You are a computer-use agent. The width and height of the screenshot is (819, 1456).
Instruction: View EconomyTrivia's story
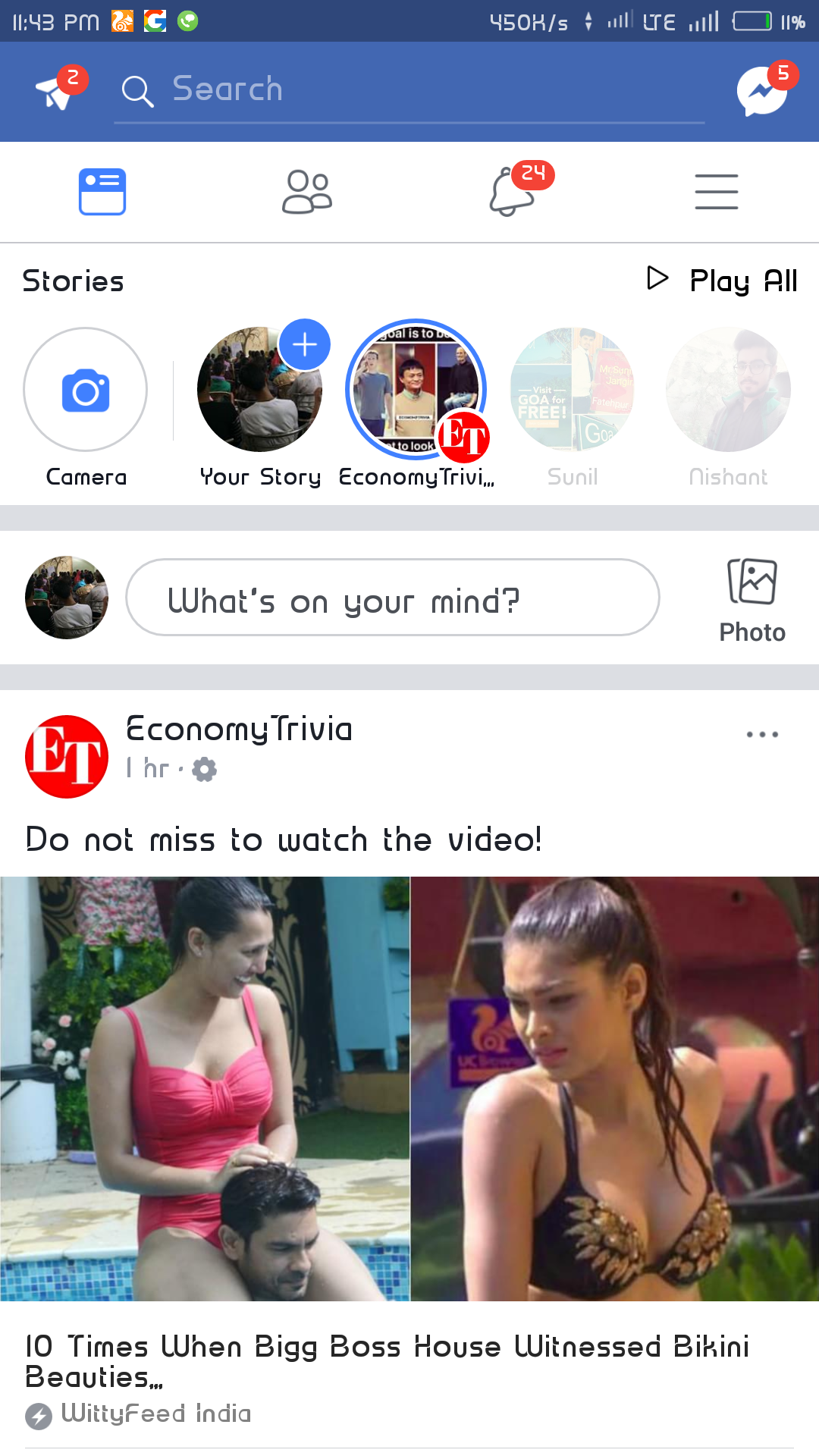pos(416,391)
